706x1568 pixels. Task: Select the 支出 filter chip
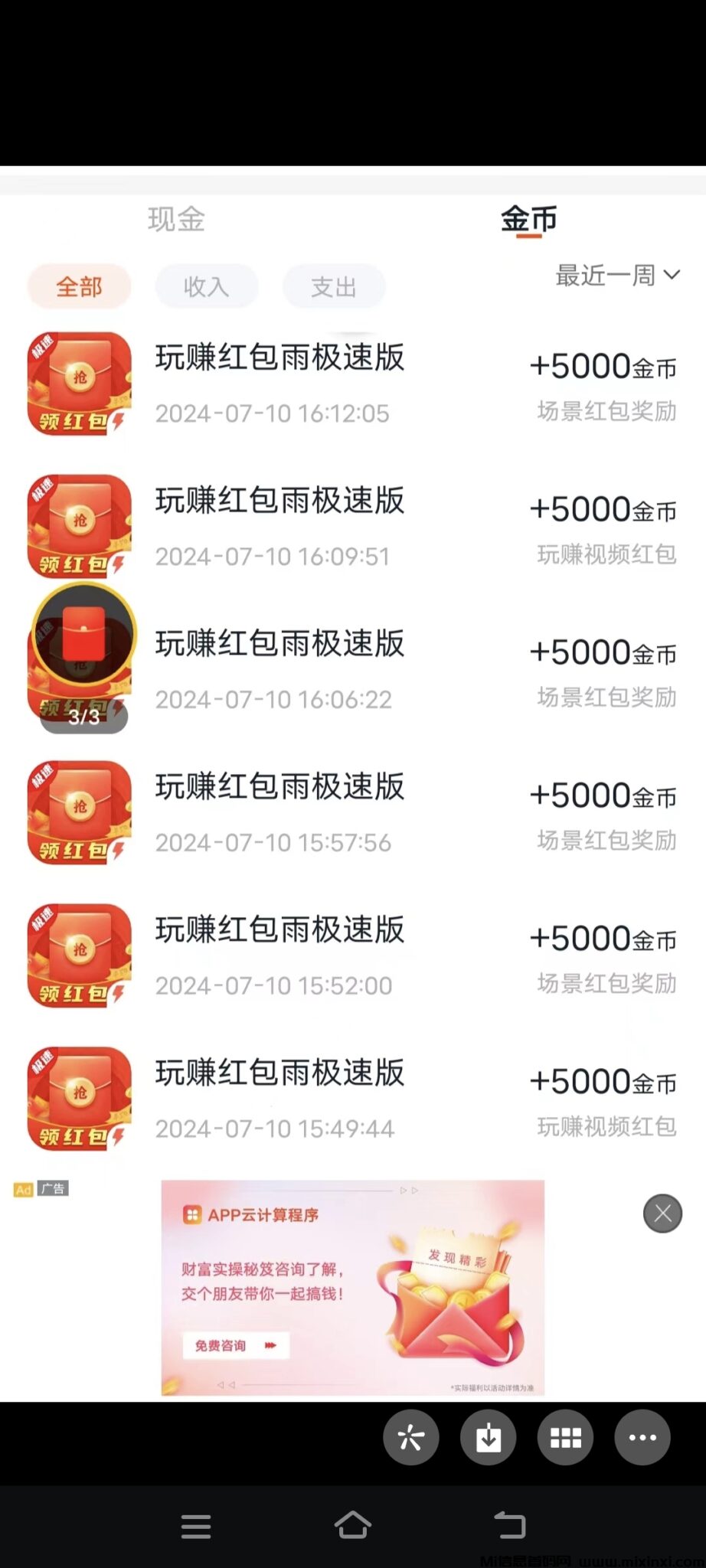point(334,286)
